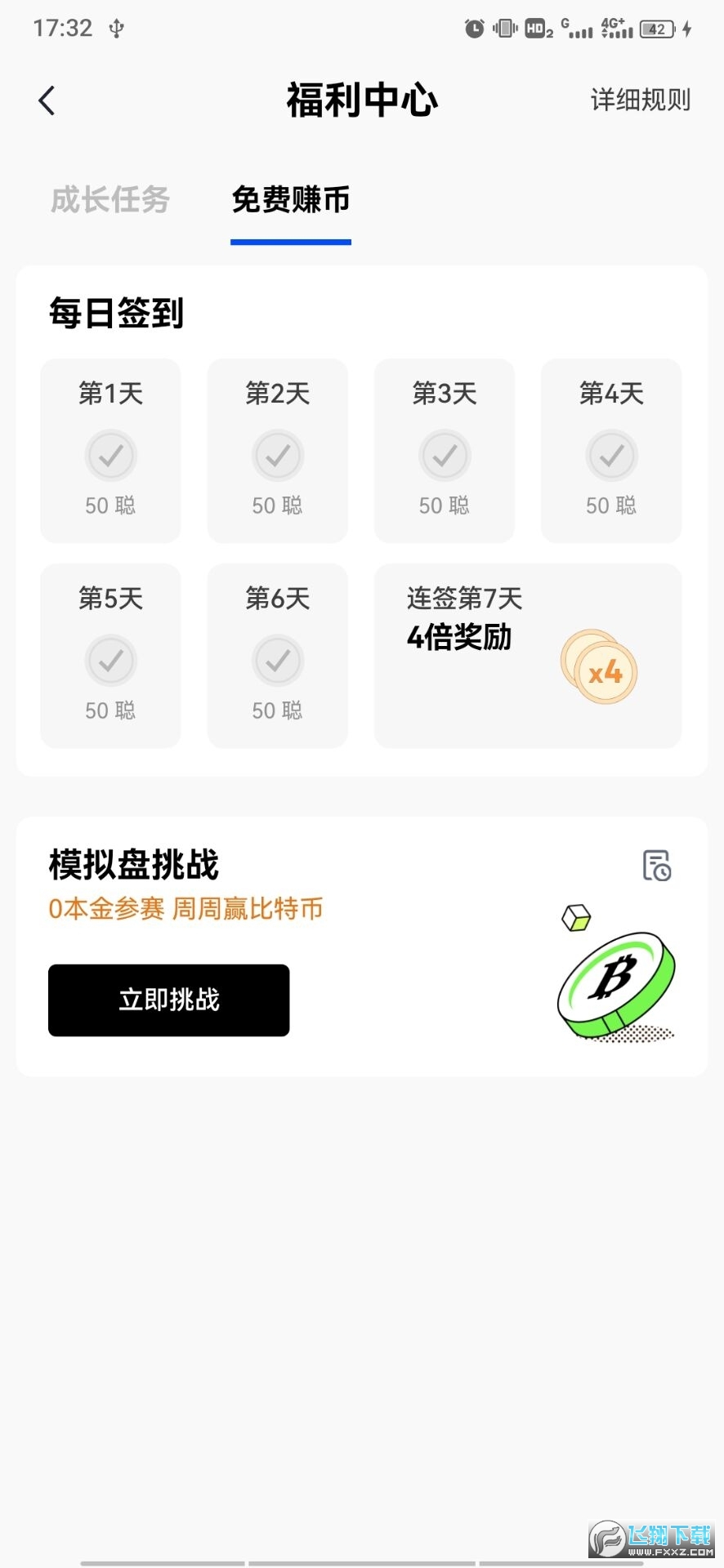Open 详细规则 in the top right
Image resolution: width=724 pixels, height=1568 pixels.
[640, 100]
